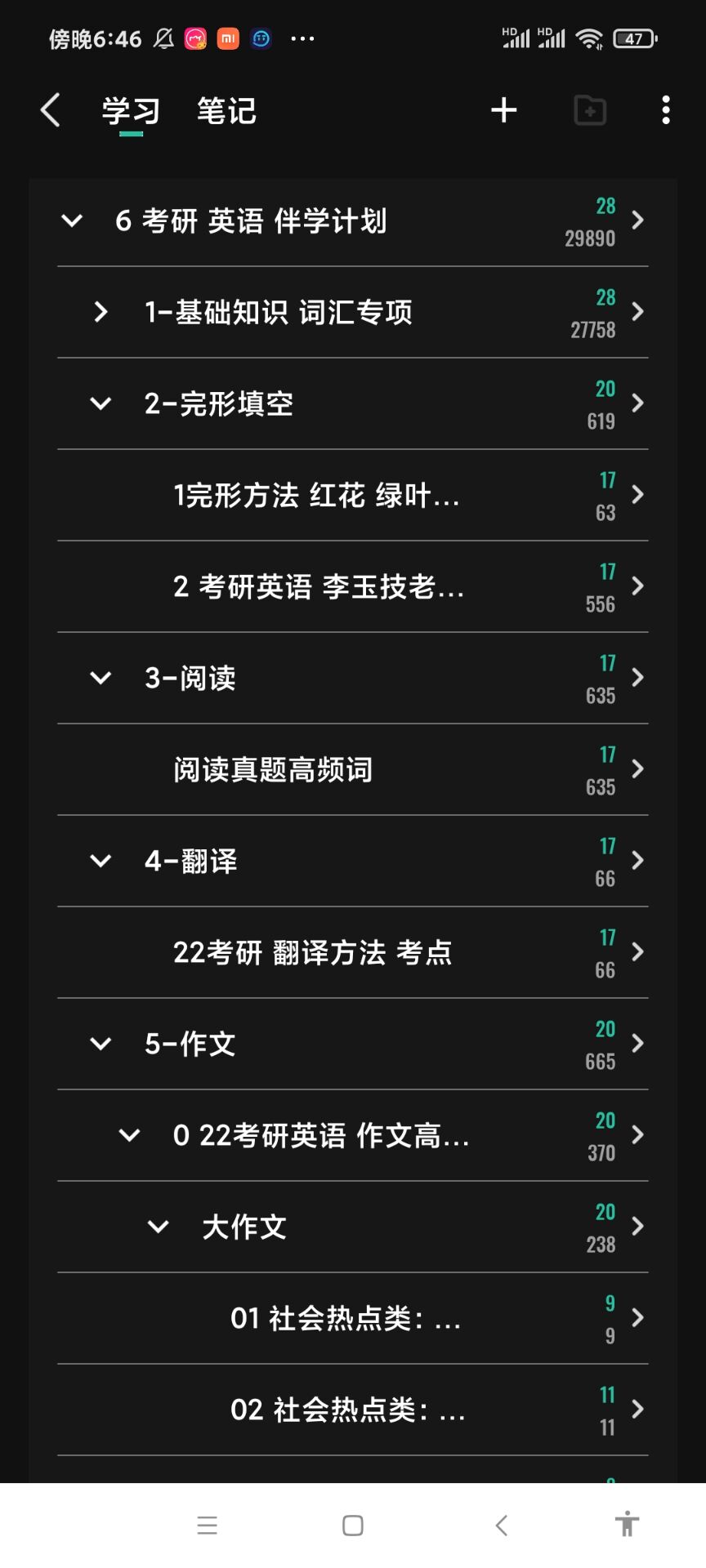Viewport: 706px width, 1568px height.
Task: Tap the plus icon to add new
Action: coord(504,110)
